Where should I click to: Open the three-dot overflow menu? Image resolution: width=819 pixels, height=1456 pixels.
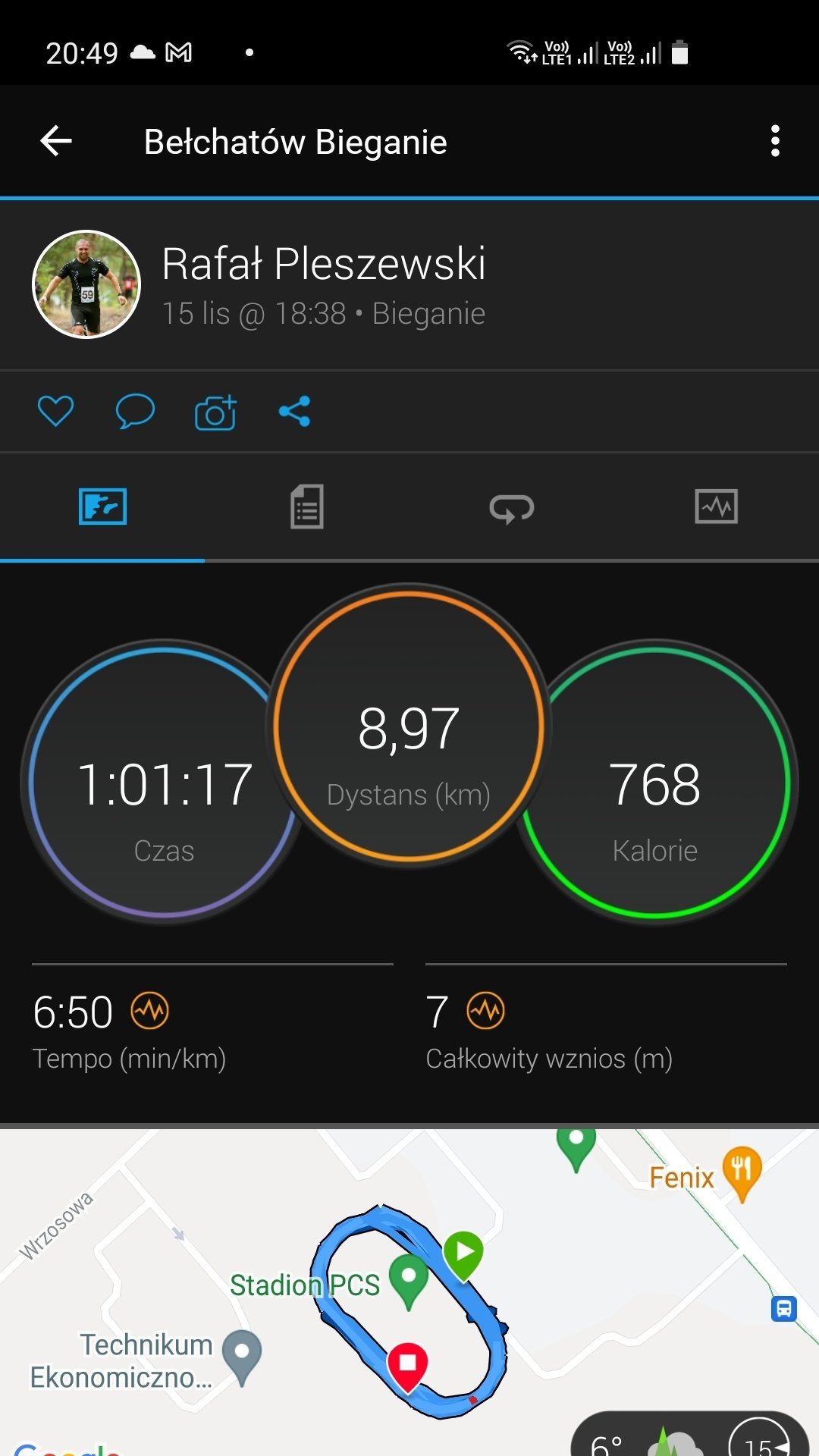[x=774, y=141]
